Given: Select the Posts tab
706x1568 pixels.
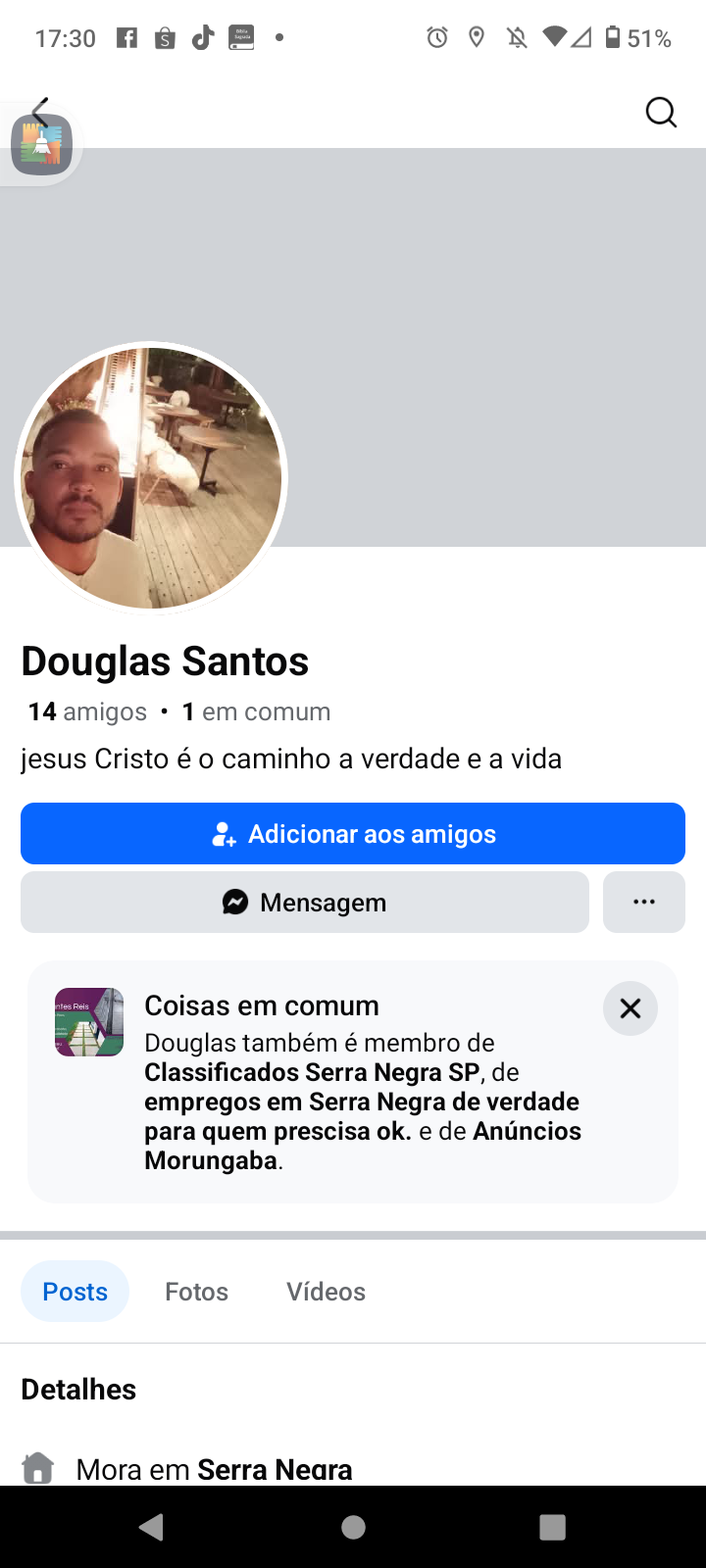Looking at the screenshot, I should point(75,1292).
